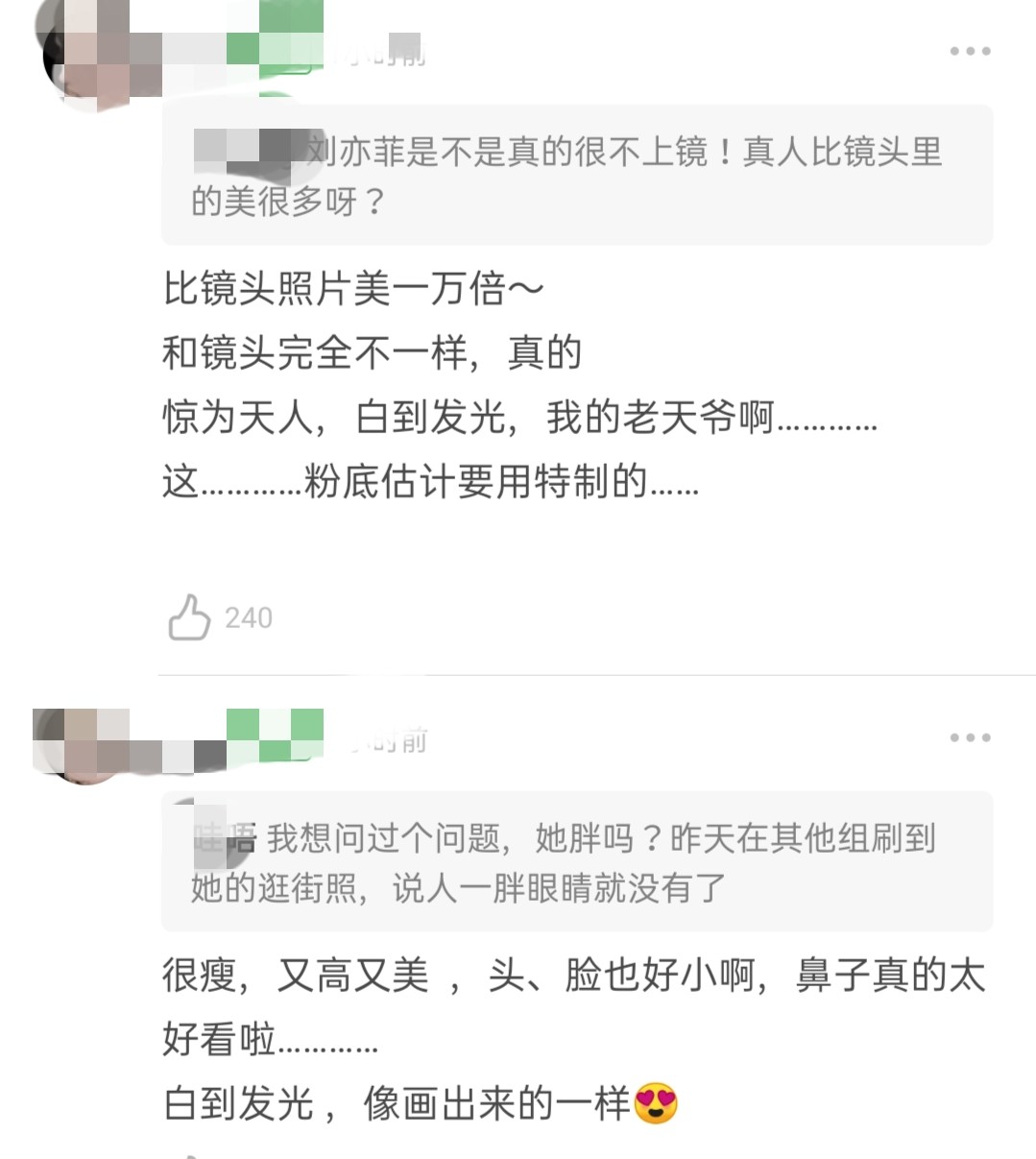The image size is (1036, 1159).
Task: Open overflow menu on the 很瘦，又高又美 comment
Action: (x=970, y=737)
